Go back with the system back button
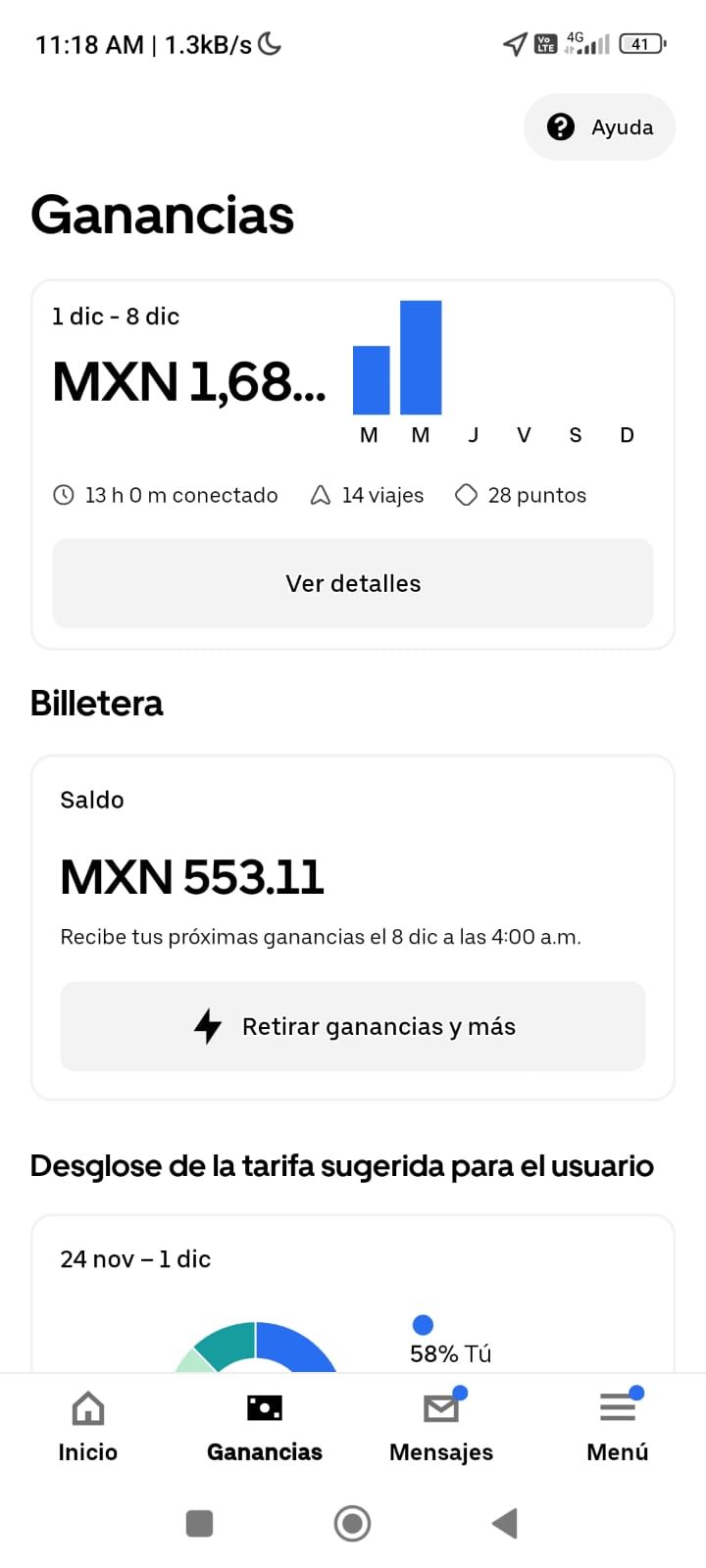This screenshot has height=1568, width=706. [x=505, y=1524]
